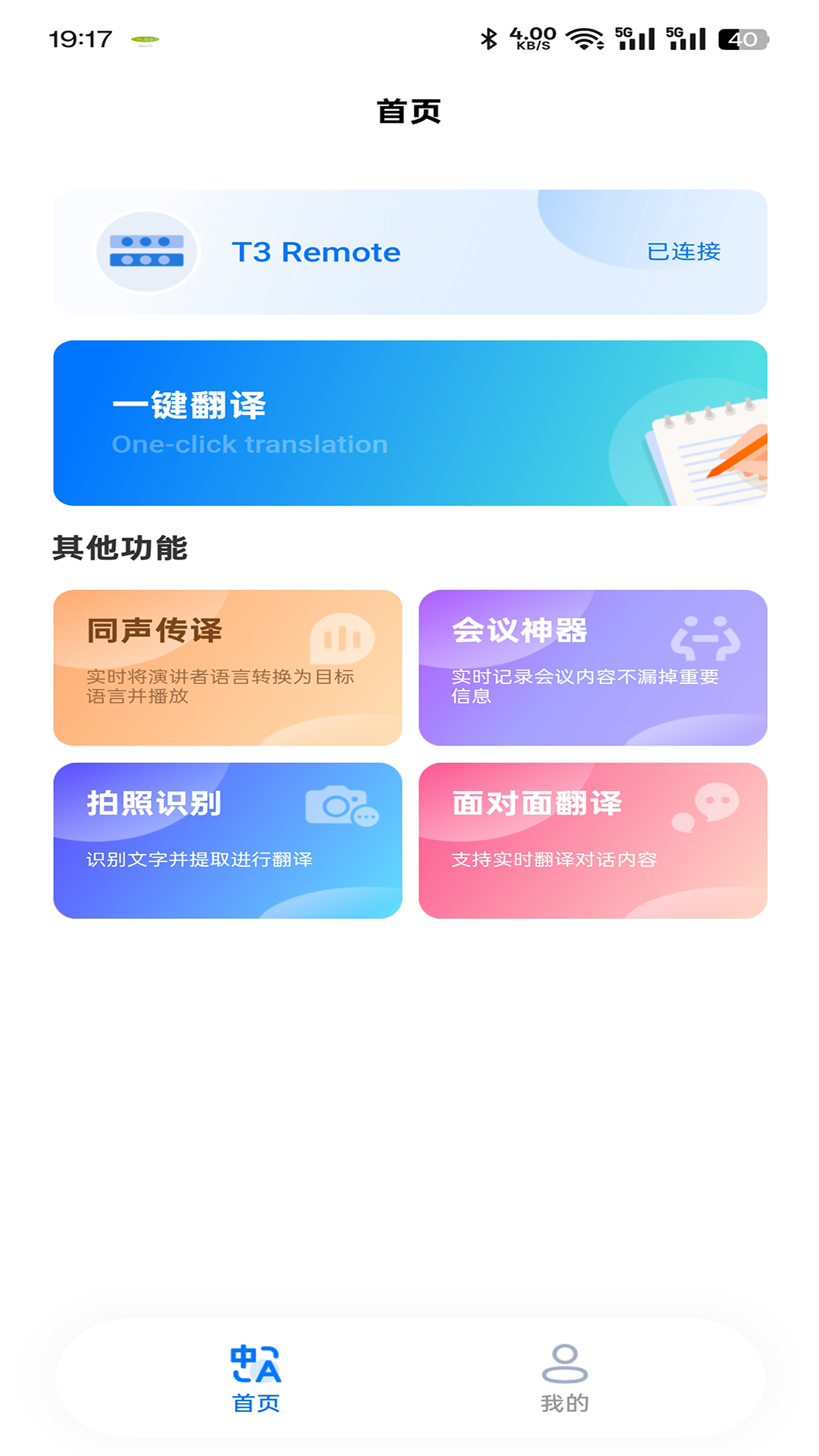819x1456 pixels.
Task: Click the notebook illustration on the translation banner
Action: click(x=705, y=447)
